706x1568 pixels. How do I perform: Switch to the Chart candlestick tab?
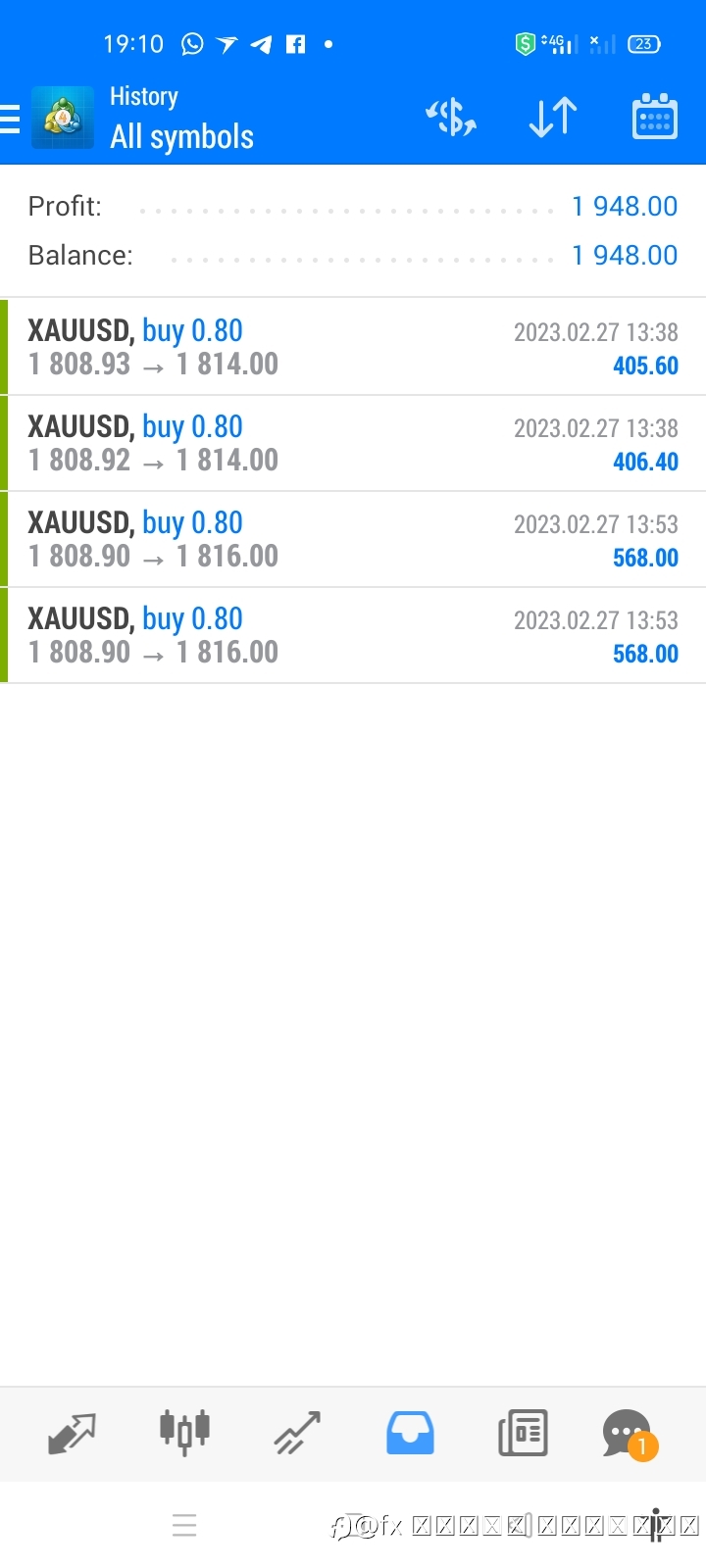[x=184, y=1433]
